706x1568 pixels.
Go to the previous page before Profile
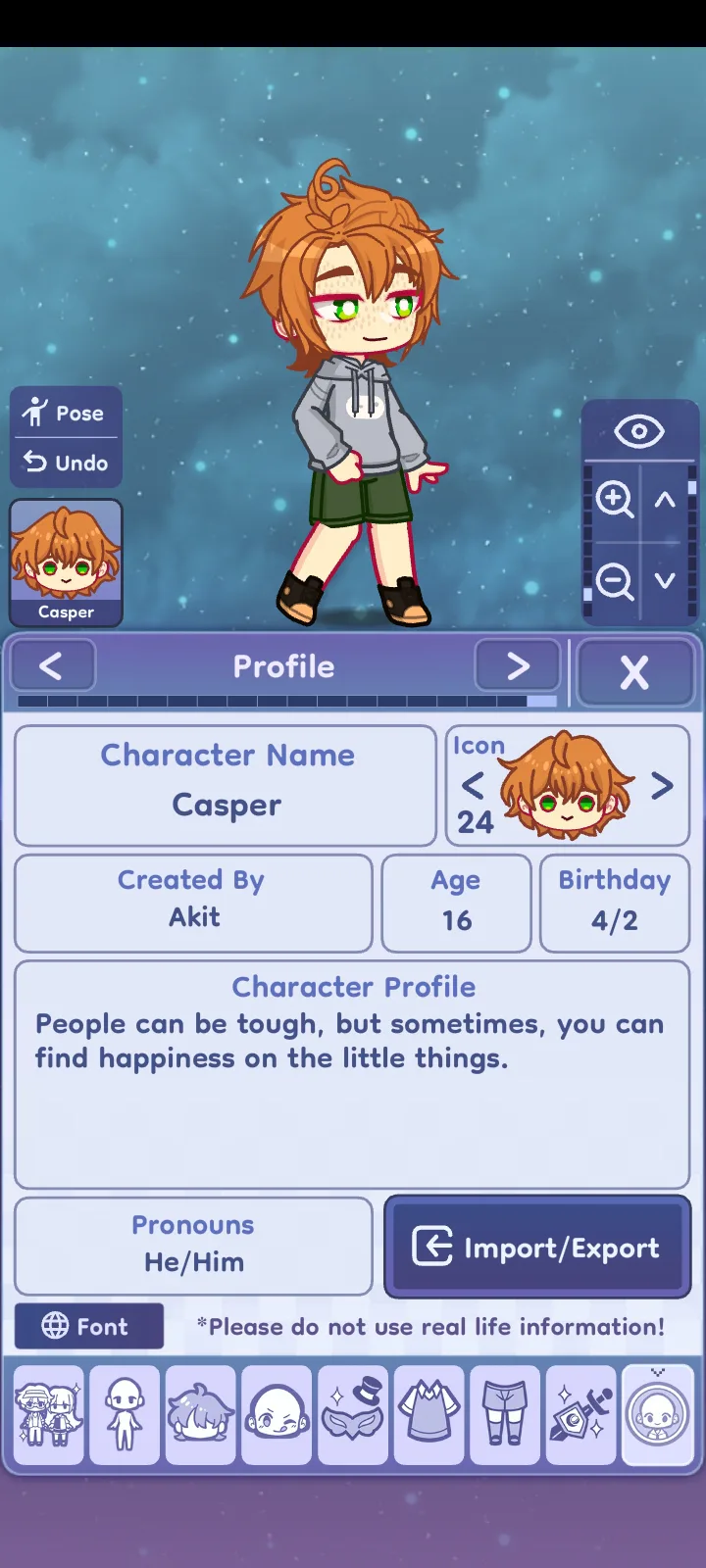pos(53,666)
